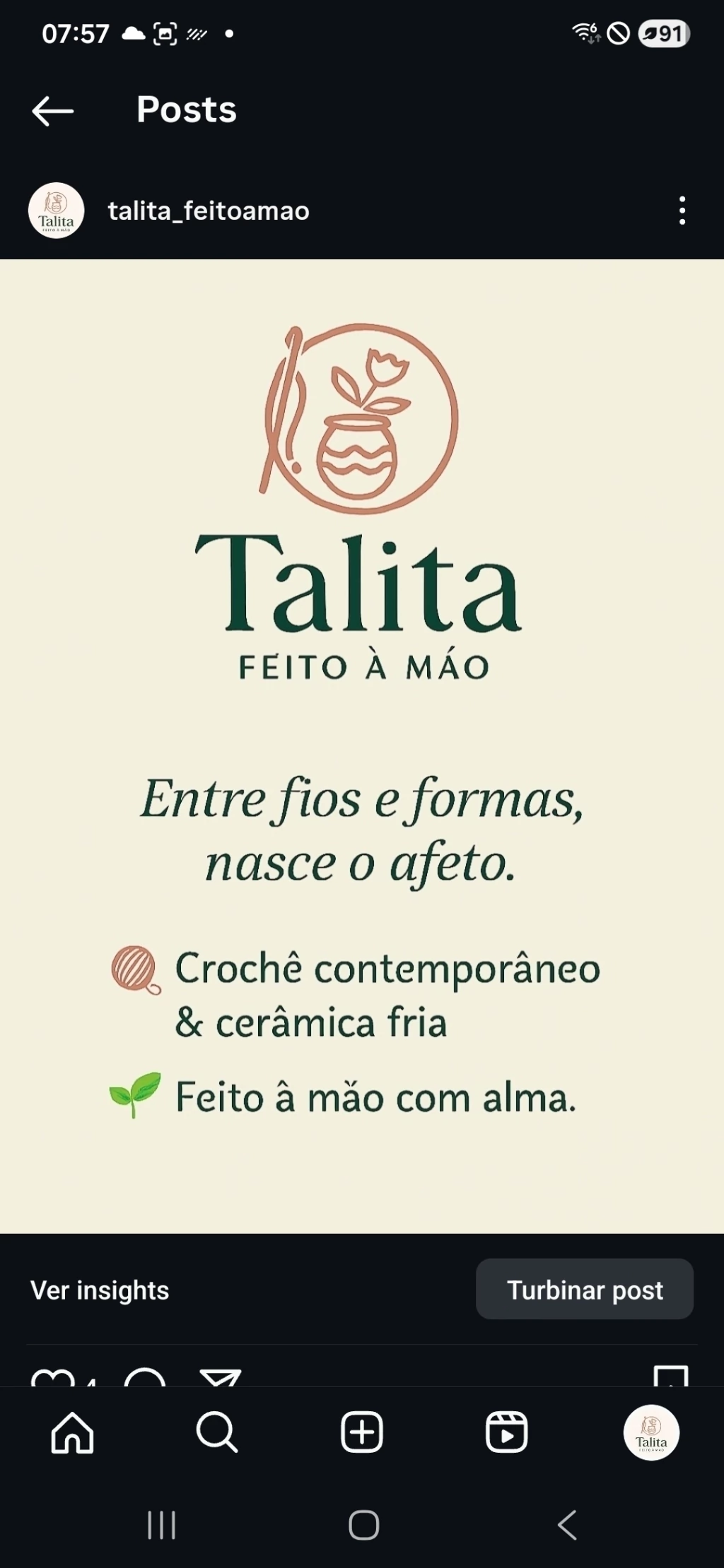Viewport: 724px width, 1568px height.
Task: View insights with Ver insights
Action: pos(100,1290)
